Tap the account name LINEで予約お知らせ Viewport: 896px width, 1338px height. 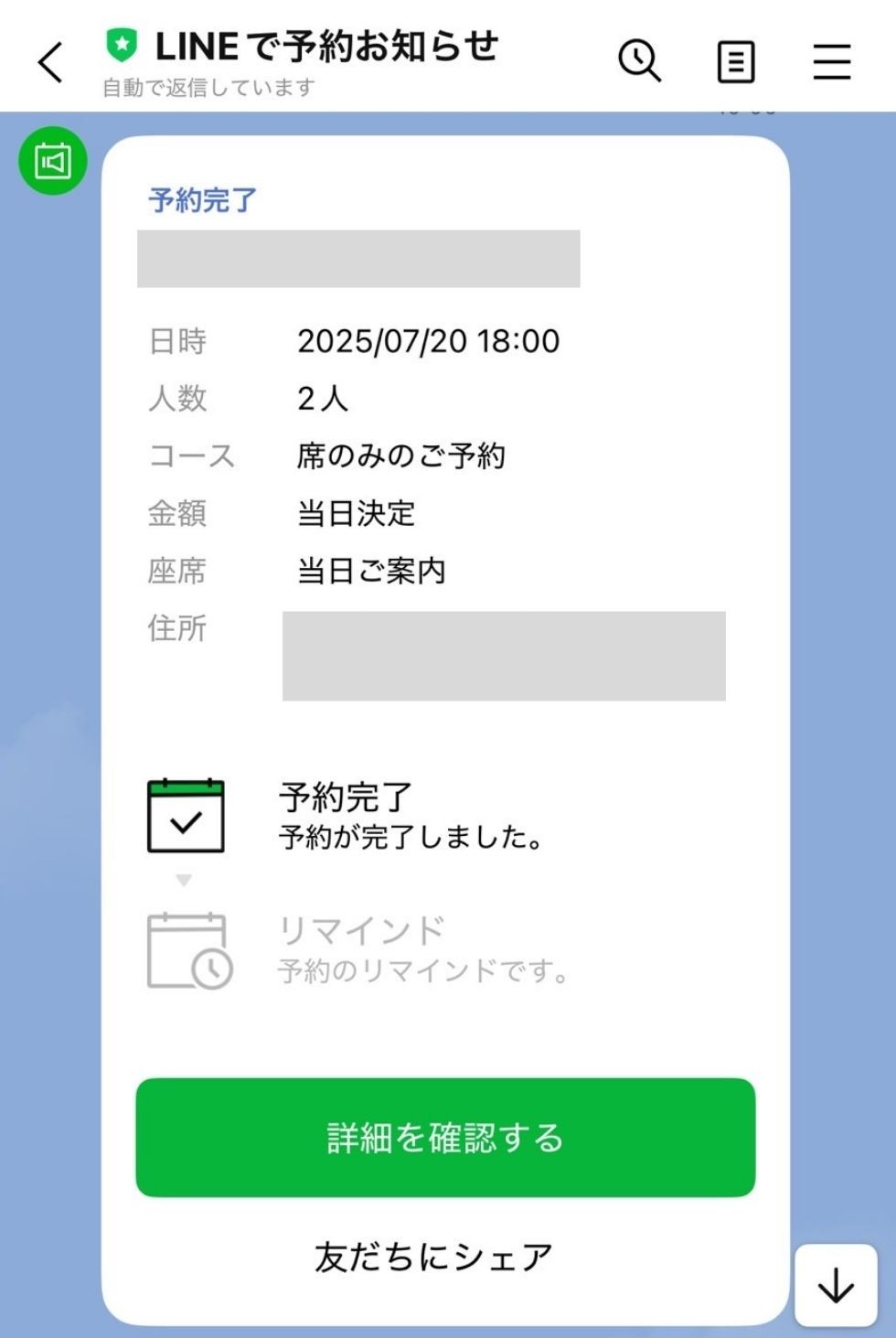tap(325, 48)
